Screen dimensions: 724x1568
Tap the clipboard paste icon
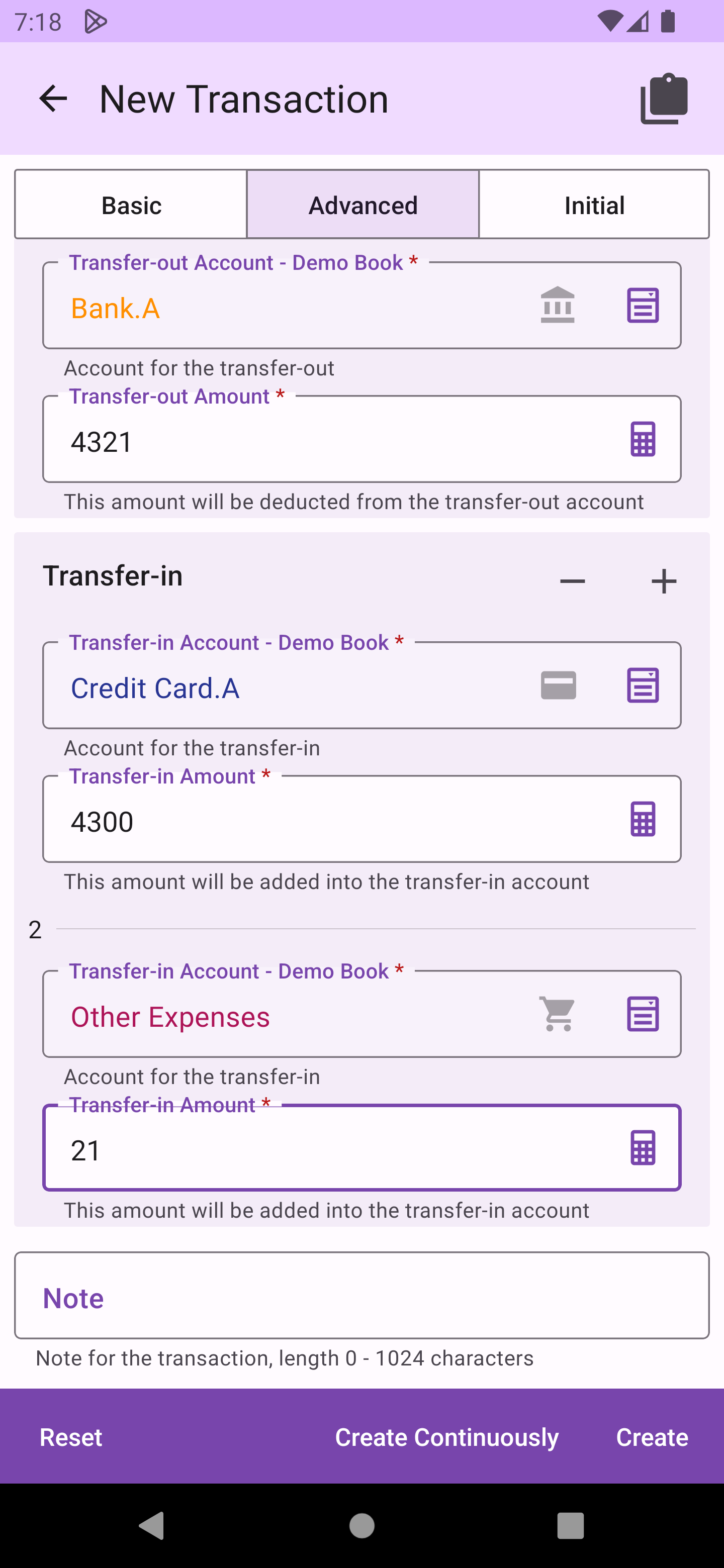point(664,99)
